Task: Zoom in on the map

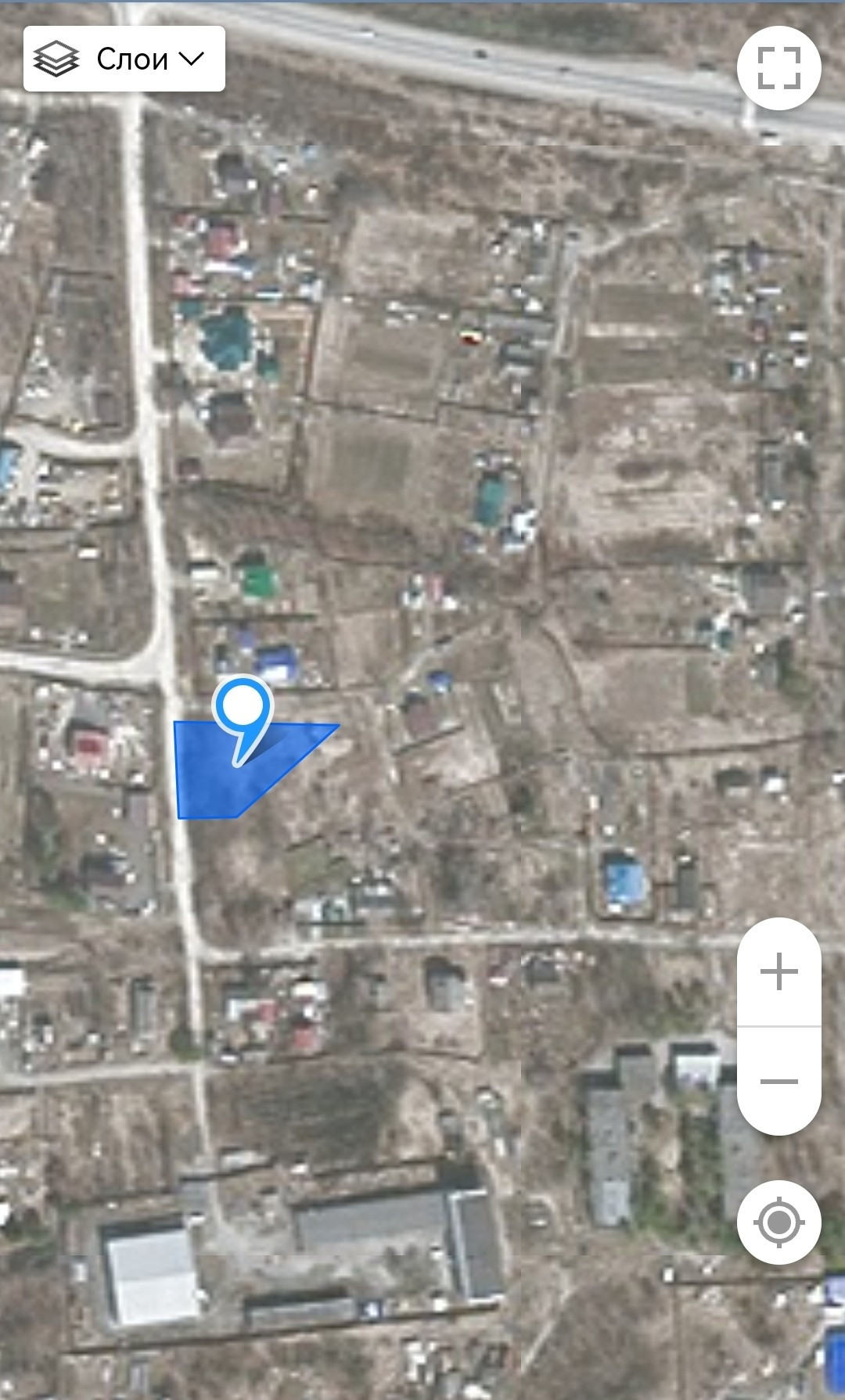Action: coord(778,972)
